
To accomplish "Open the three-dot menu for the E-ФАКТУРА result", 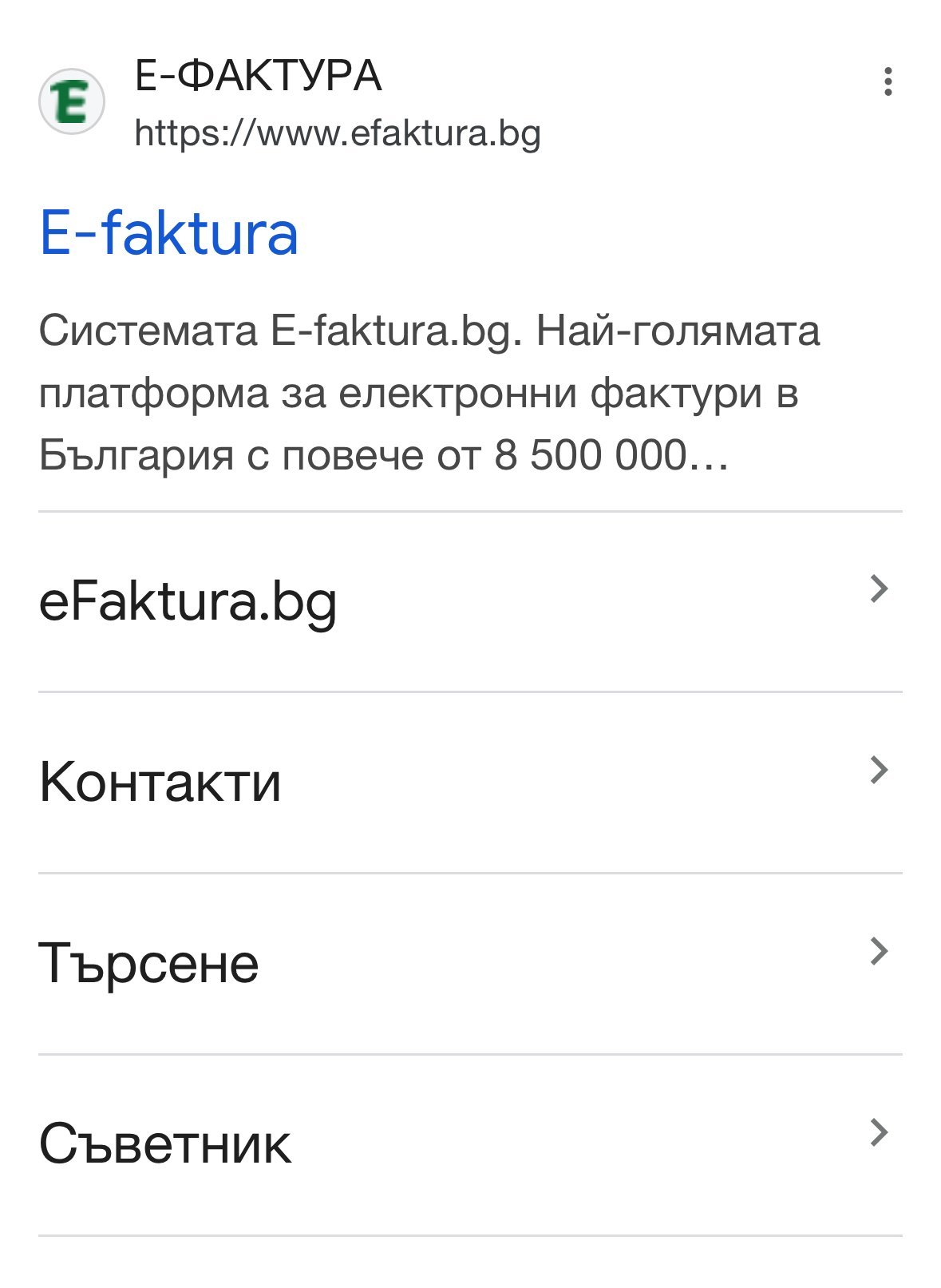I will pos(888,81).
